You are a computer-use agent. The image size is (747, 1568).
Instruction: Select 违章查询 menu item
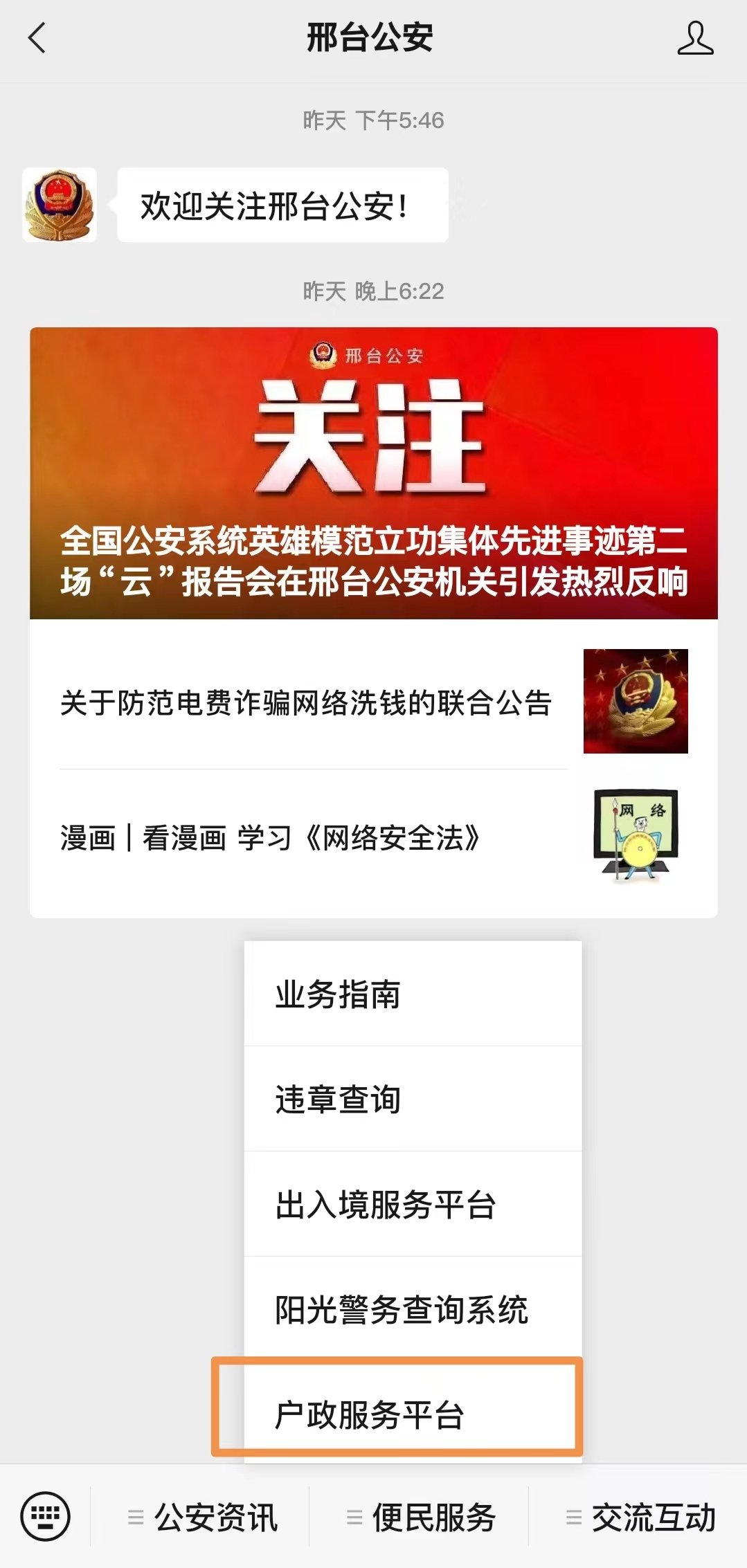click(x=413, y=1100)
